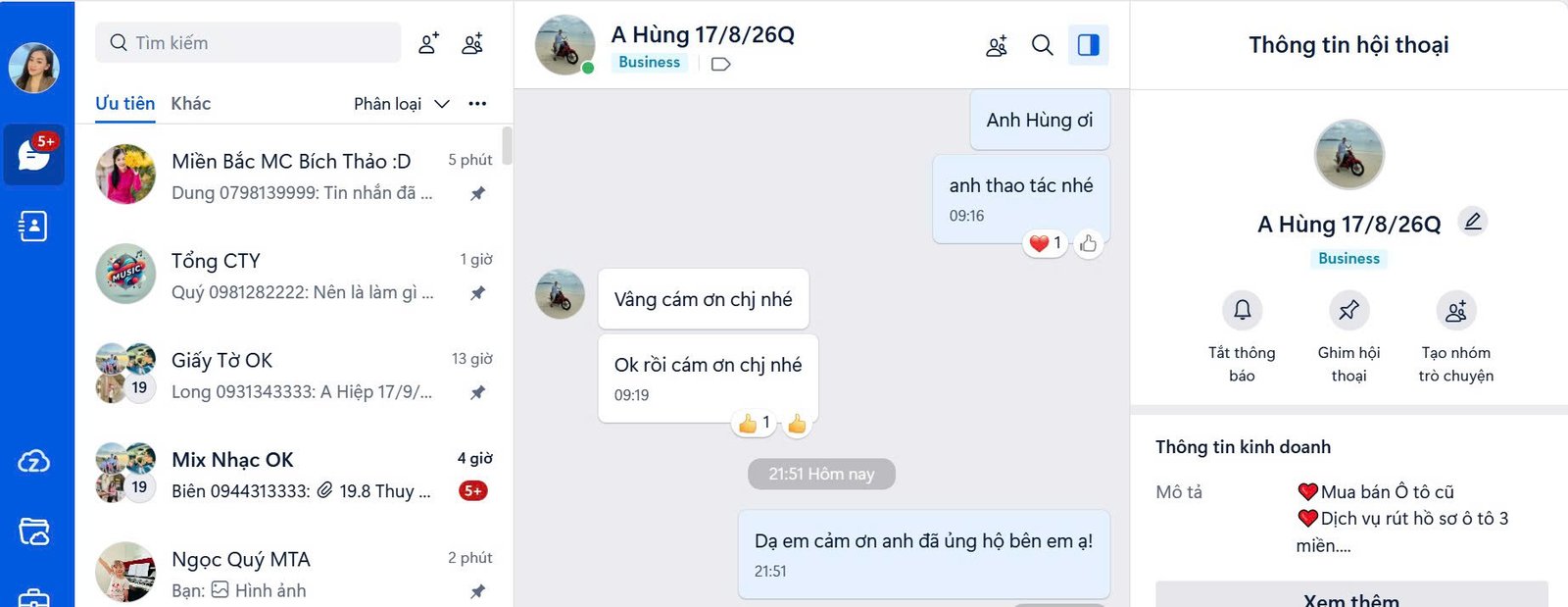Image resolution: width=1568 pixels, height=607 pixels.
Task: Toggle the conversation info side panel
Action: [1089, 45]
